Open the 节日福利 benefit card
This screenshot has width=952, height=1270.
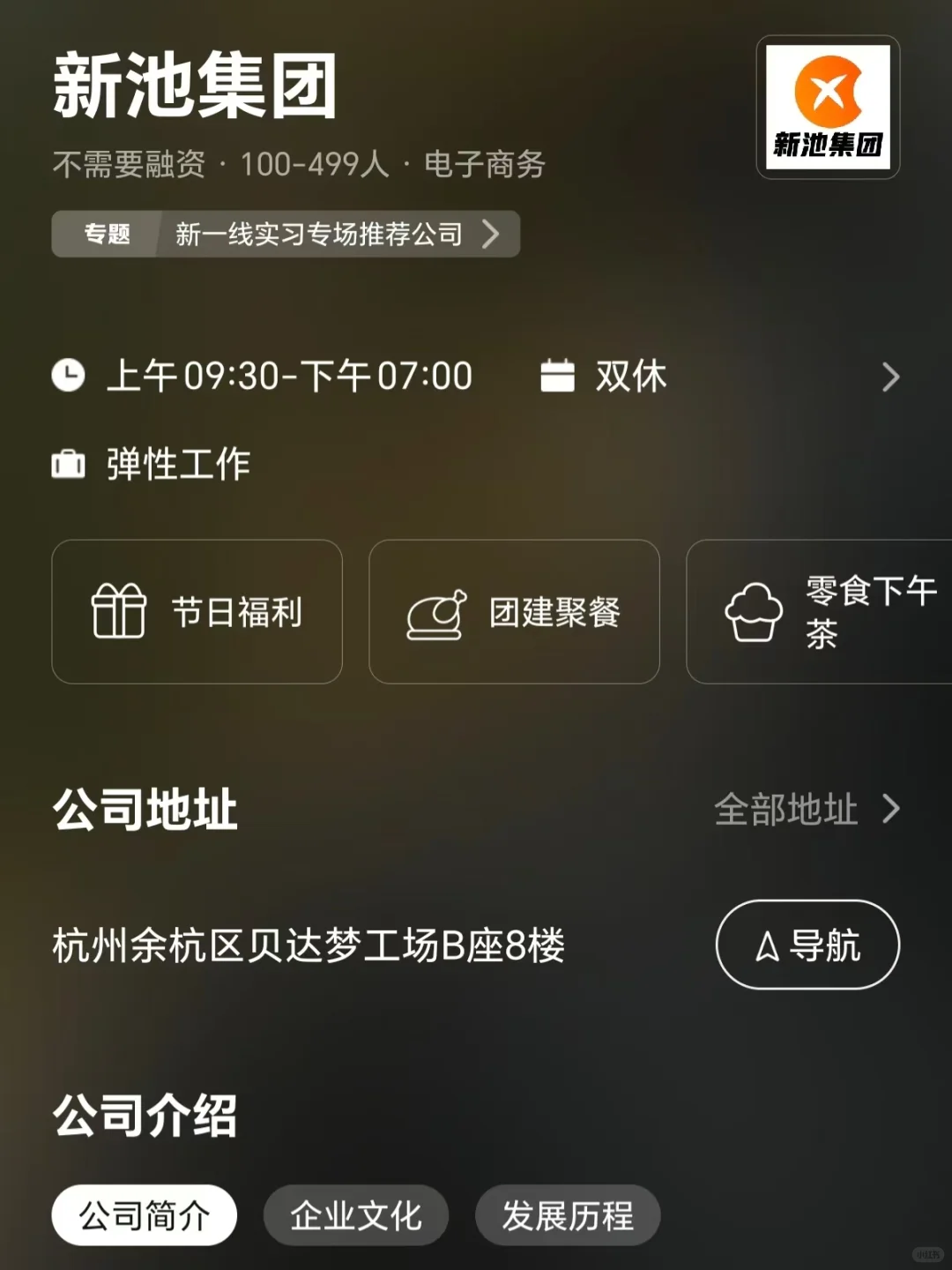[x=197, y=612]
